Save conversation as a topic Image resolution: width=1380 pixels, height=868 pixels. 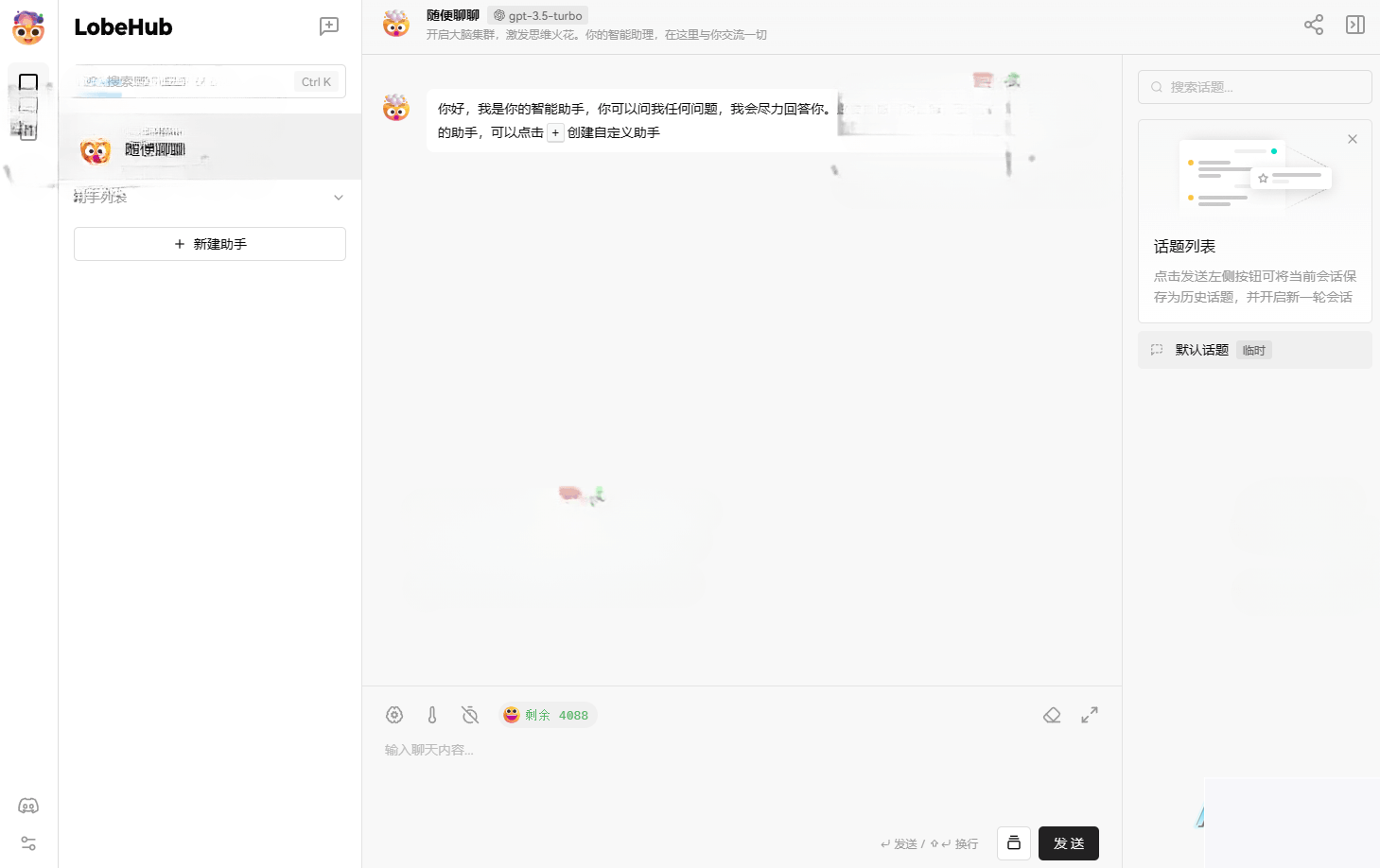[1014, 843]
